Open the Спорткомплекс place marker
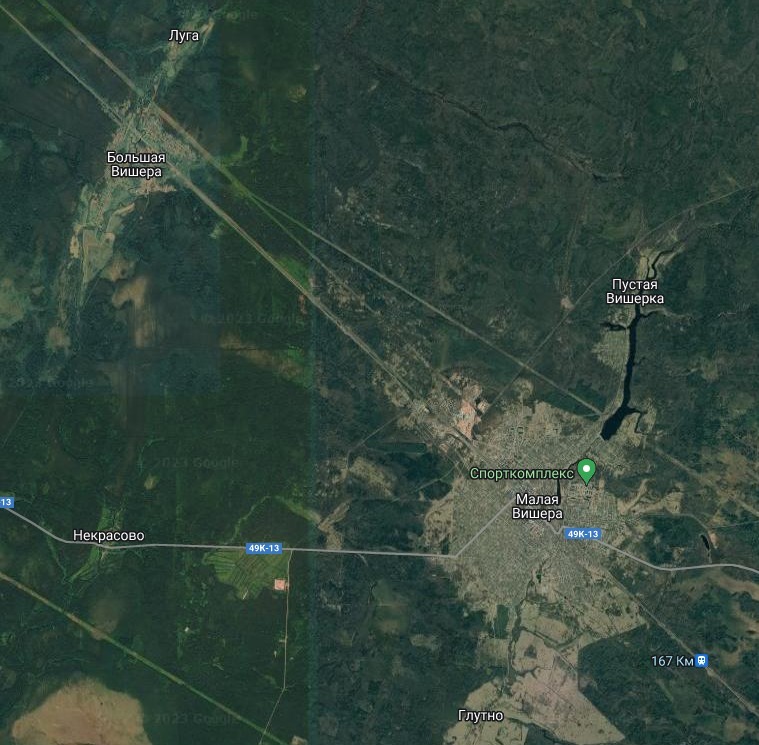This screenshot has width=759, height=745. coord(587,470)
